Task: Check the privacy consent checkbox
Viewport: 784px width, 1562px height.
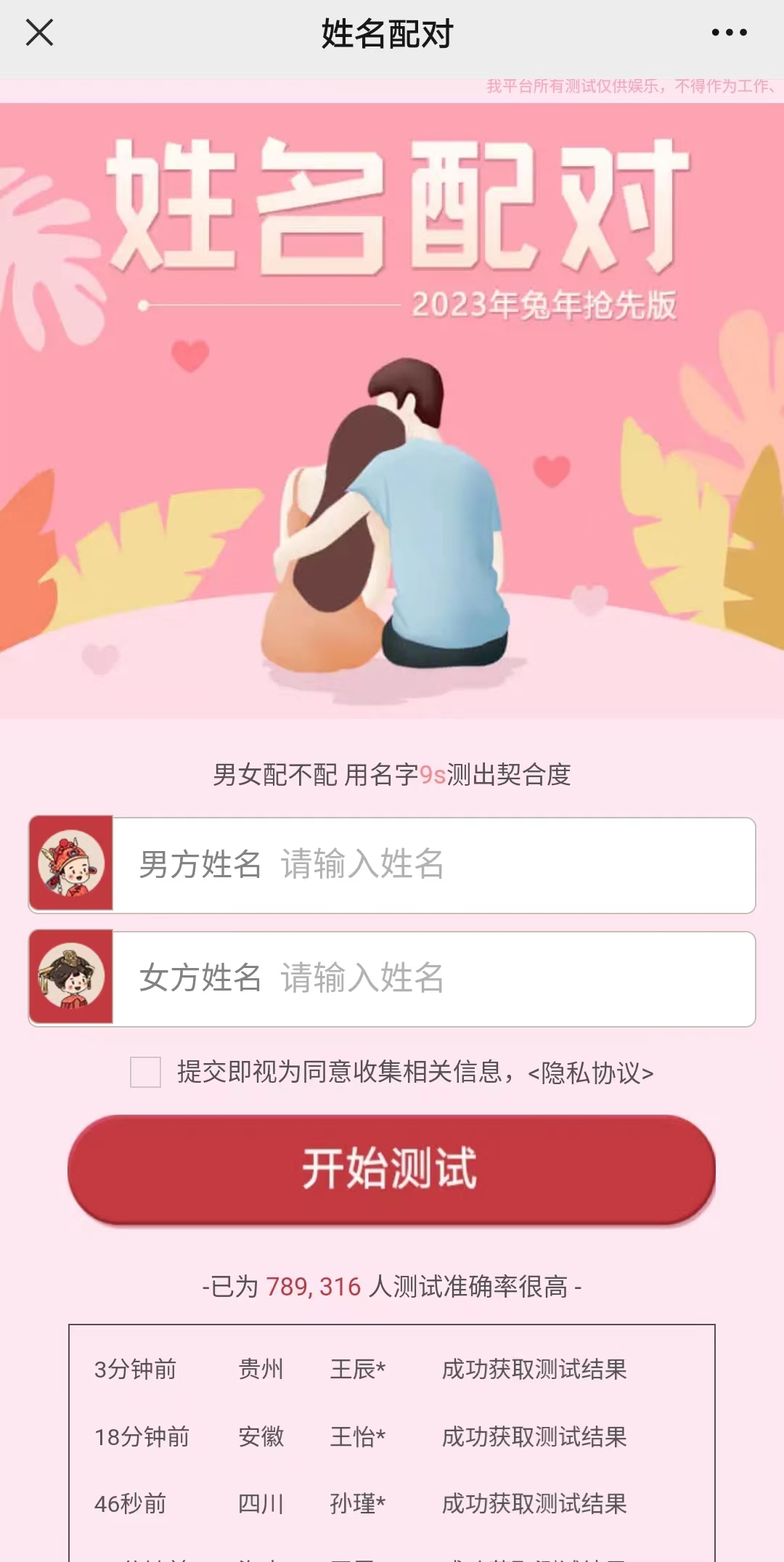Action: [145, 1072]
